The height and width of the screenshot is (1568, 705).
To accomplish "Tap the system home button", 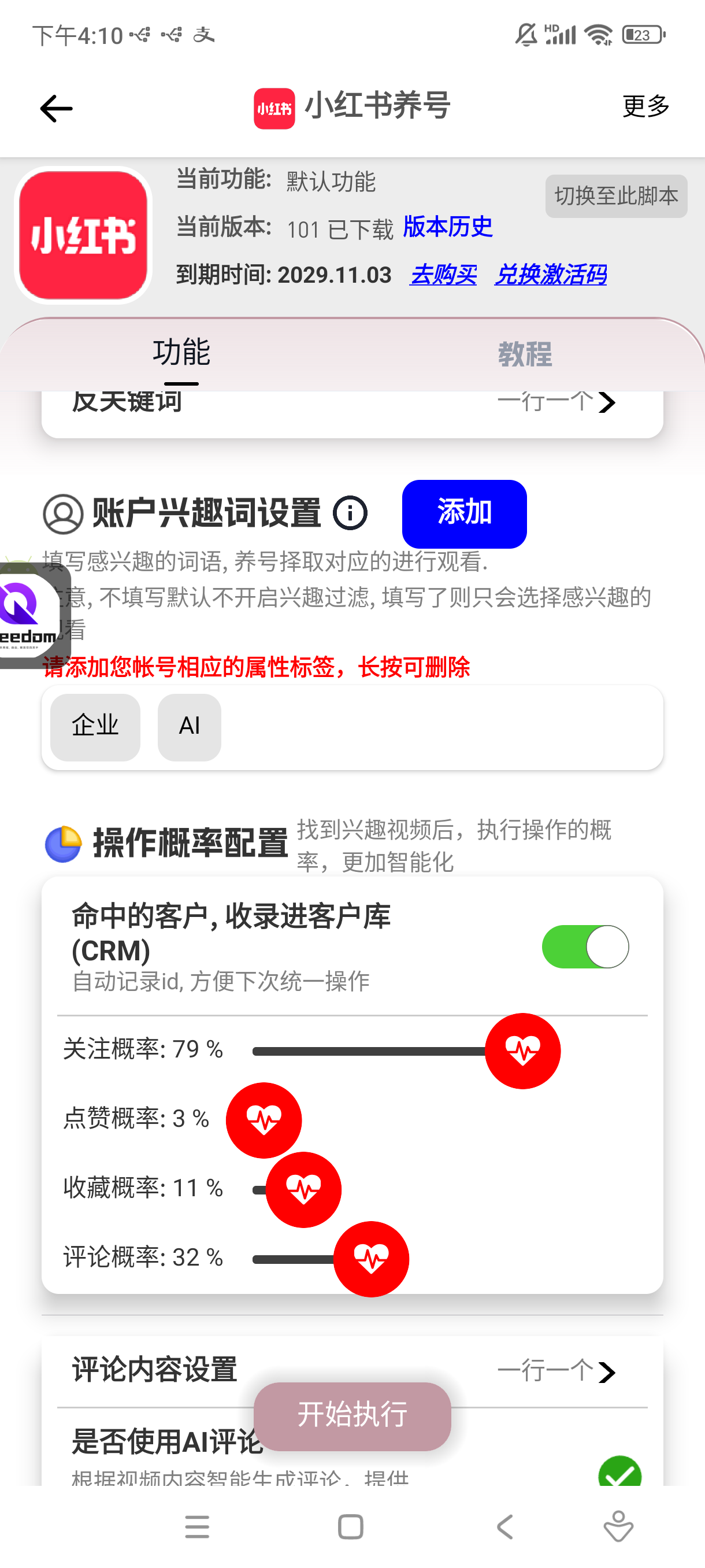I will 350,1526.
